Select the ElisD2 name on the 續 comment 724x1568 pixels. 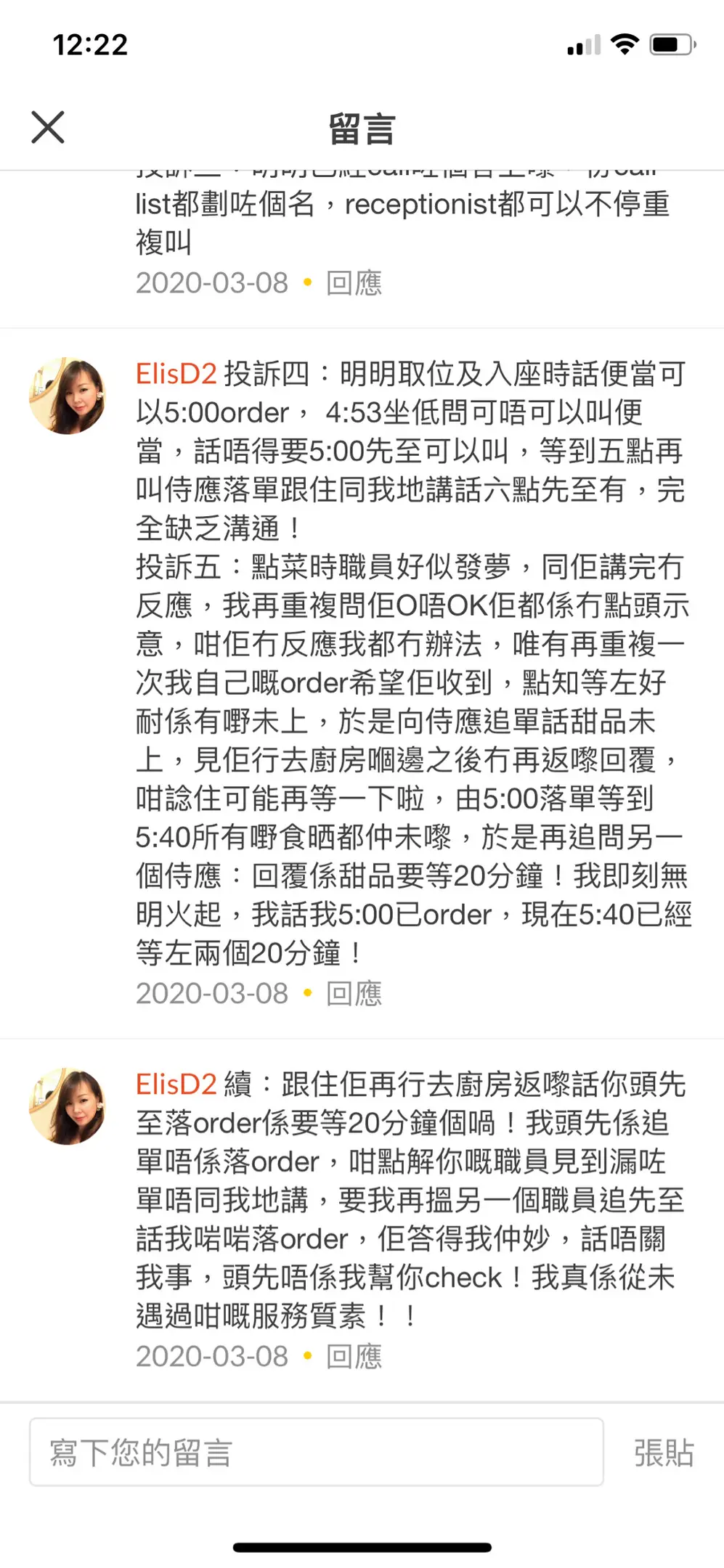click(x=176, y=1085)
